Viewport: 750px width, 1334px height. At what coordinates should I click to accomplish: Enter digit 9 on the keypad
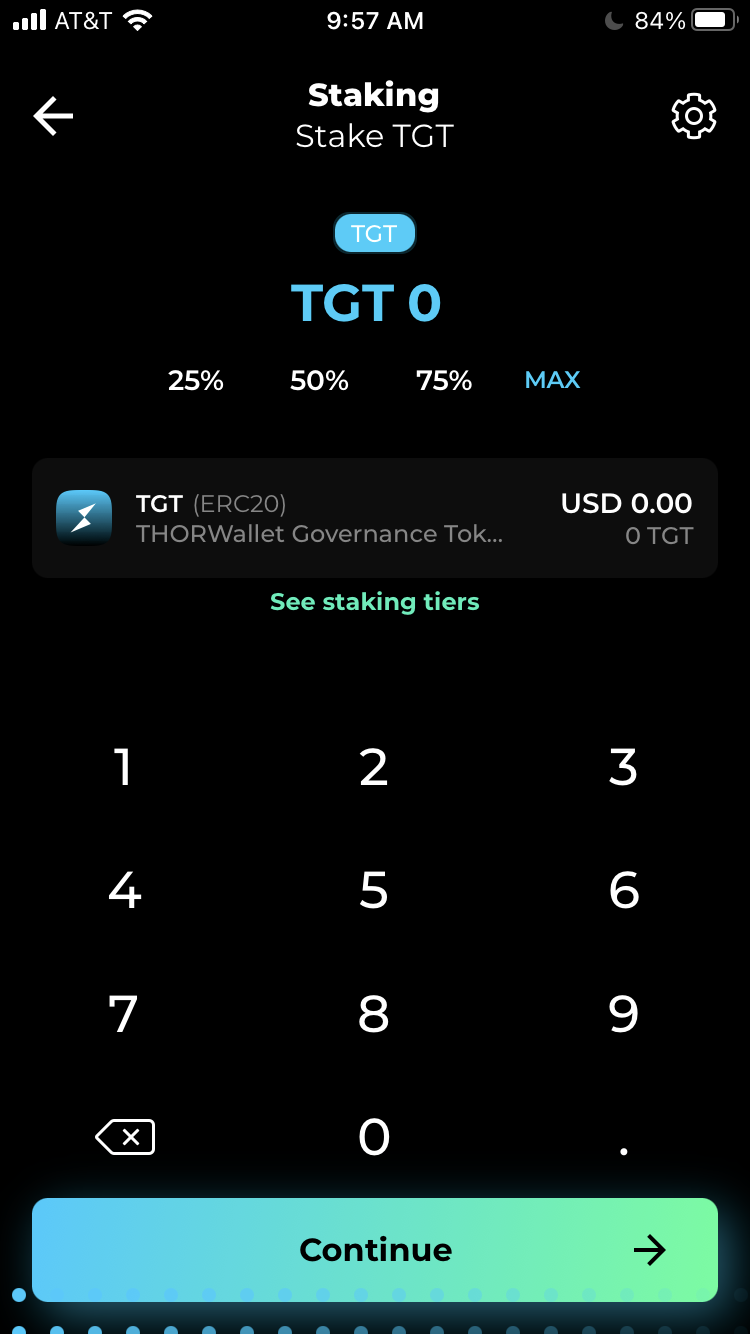click(x=624, y=1014)
